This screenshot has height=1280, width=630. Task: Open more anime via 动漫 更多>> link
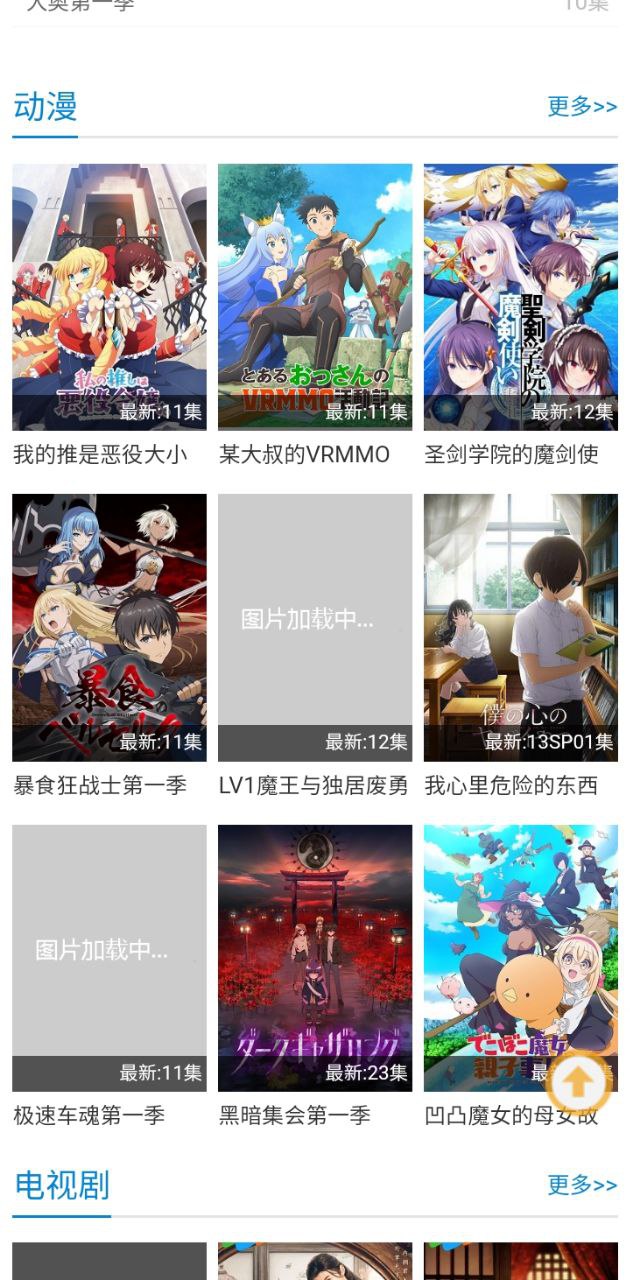(x=581, y=106)
